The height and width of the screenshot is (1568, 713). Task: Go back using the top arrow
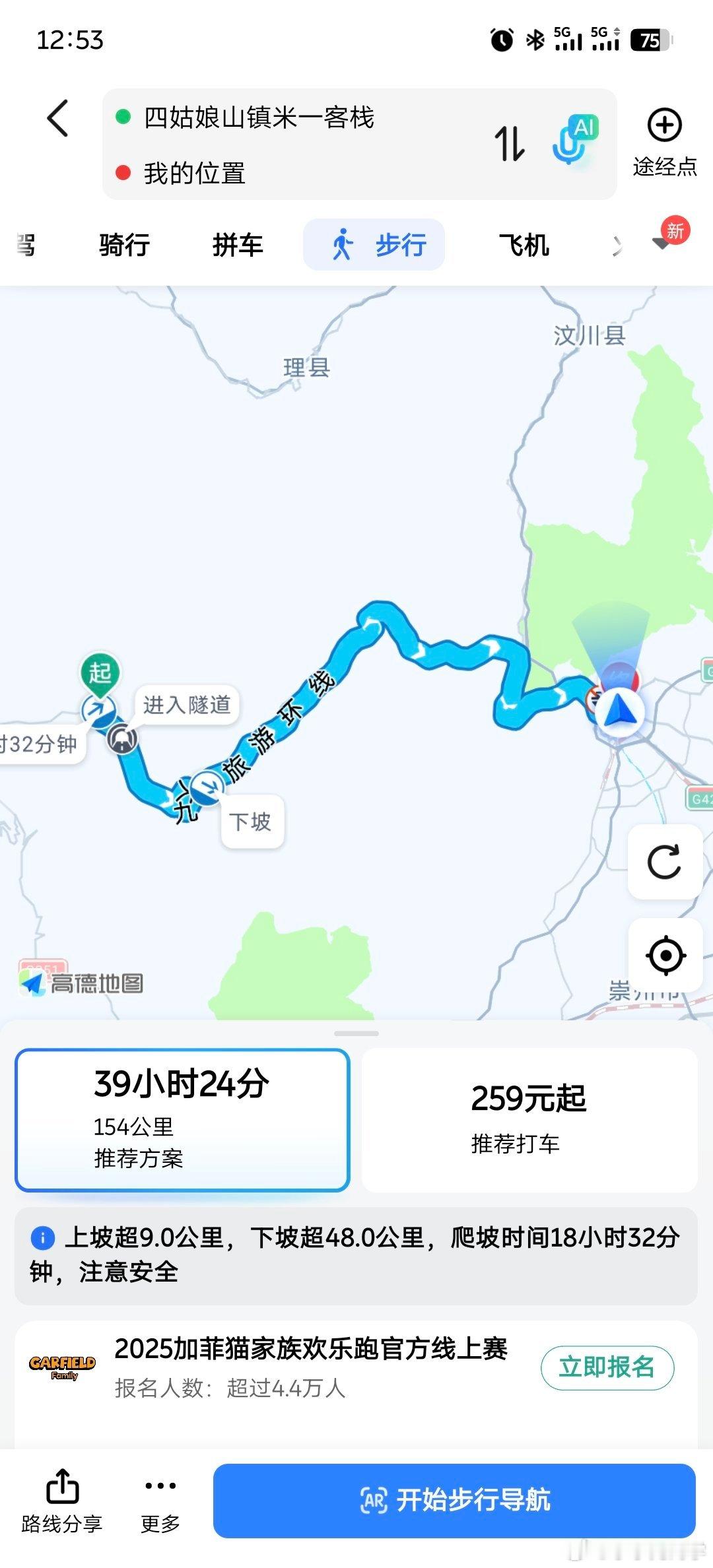click(58, 119)
